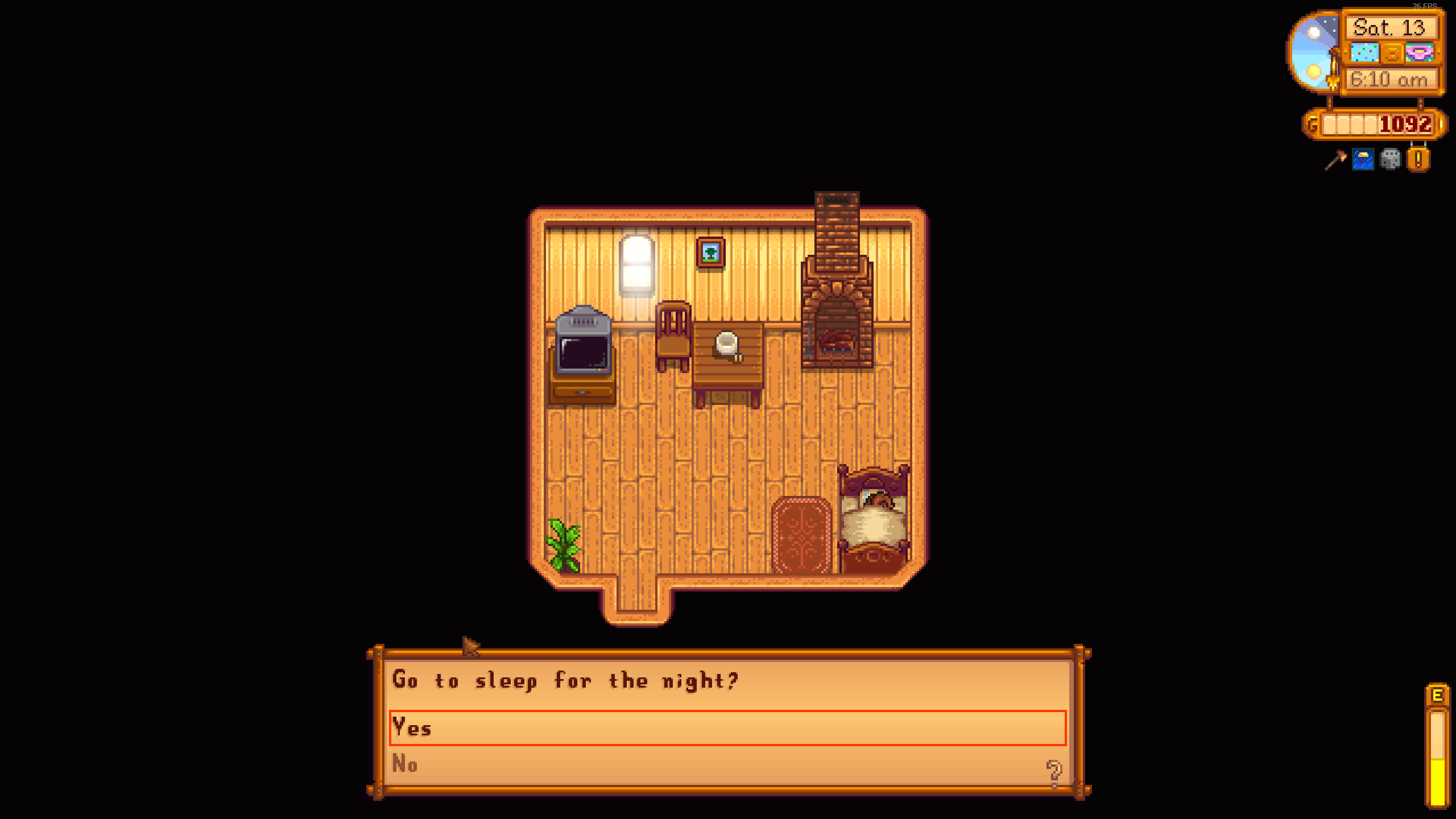Tap the question mark help icon

coord(1054,773)
